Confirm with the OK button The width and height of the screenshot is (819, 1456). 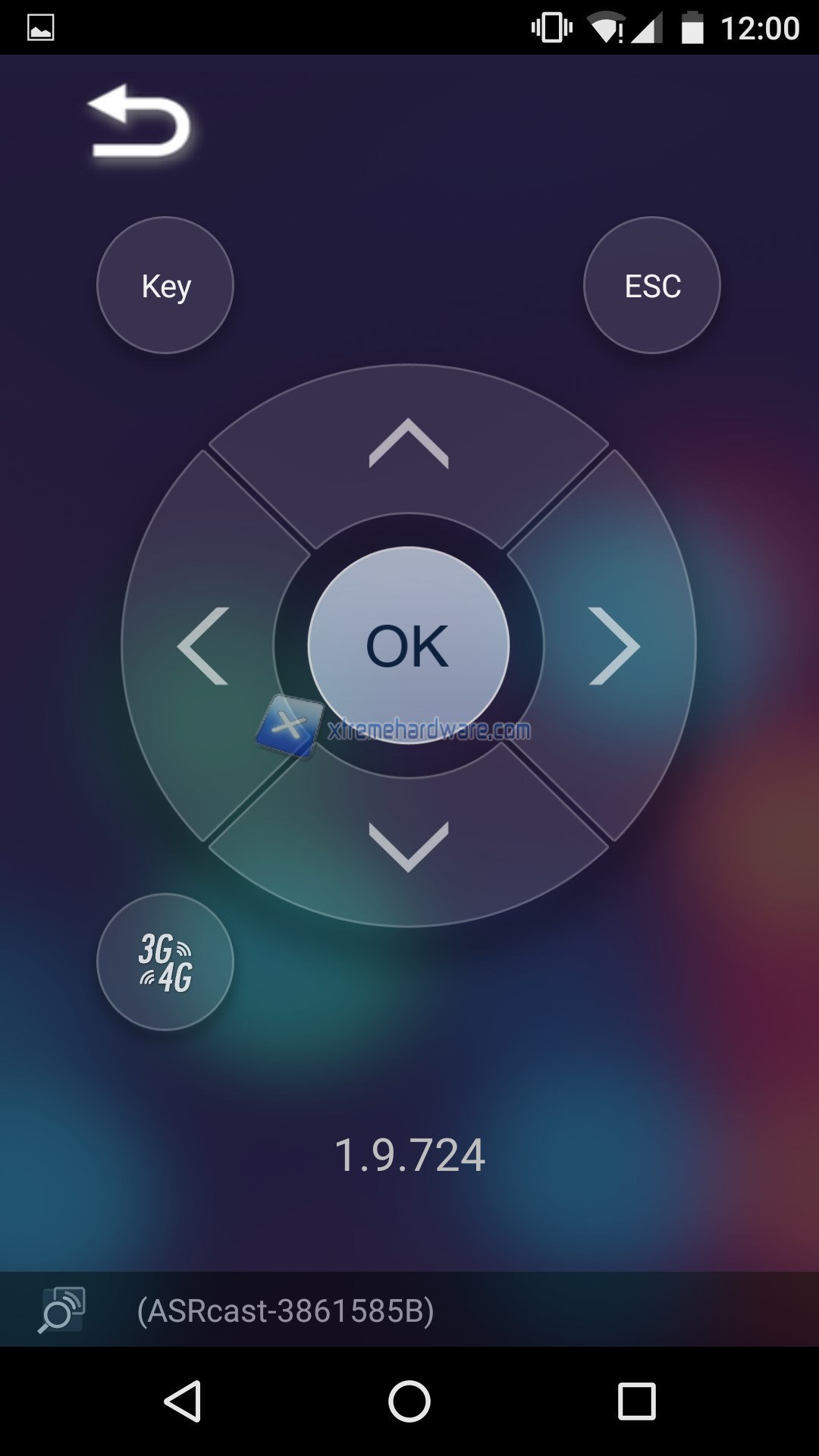pyautogui.click(x=409, y=645)
